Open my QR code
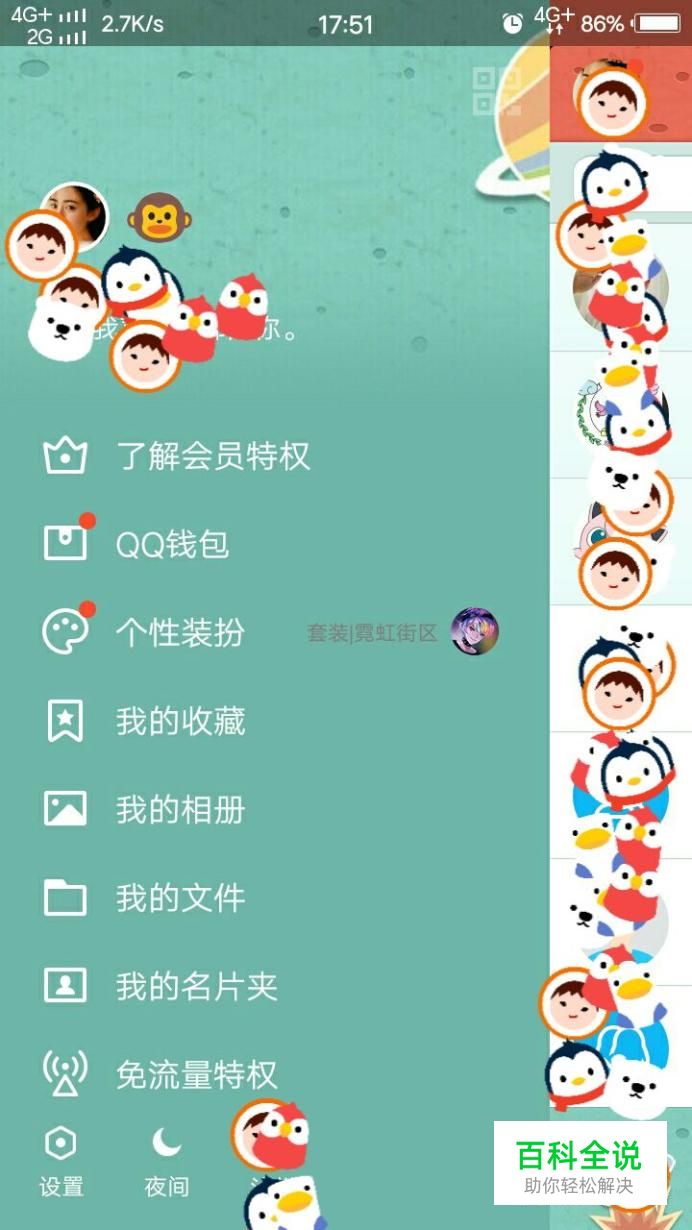 pos(496,91)
